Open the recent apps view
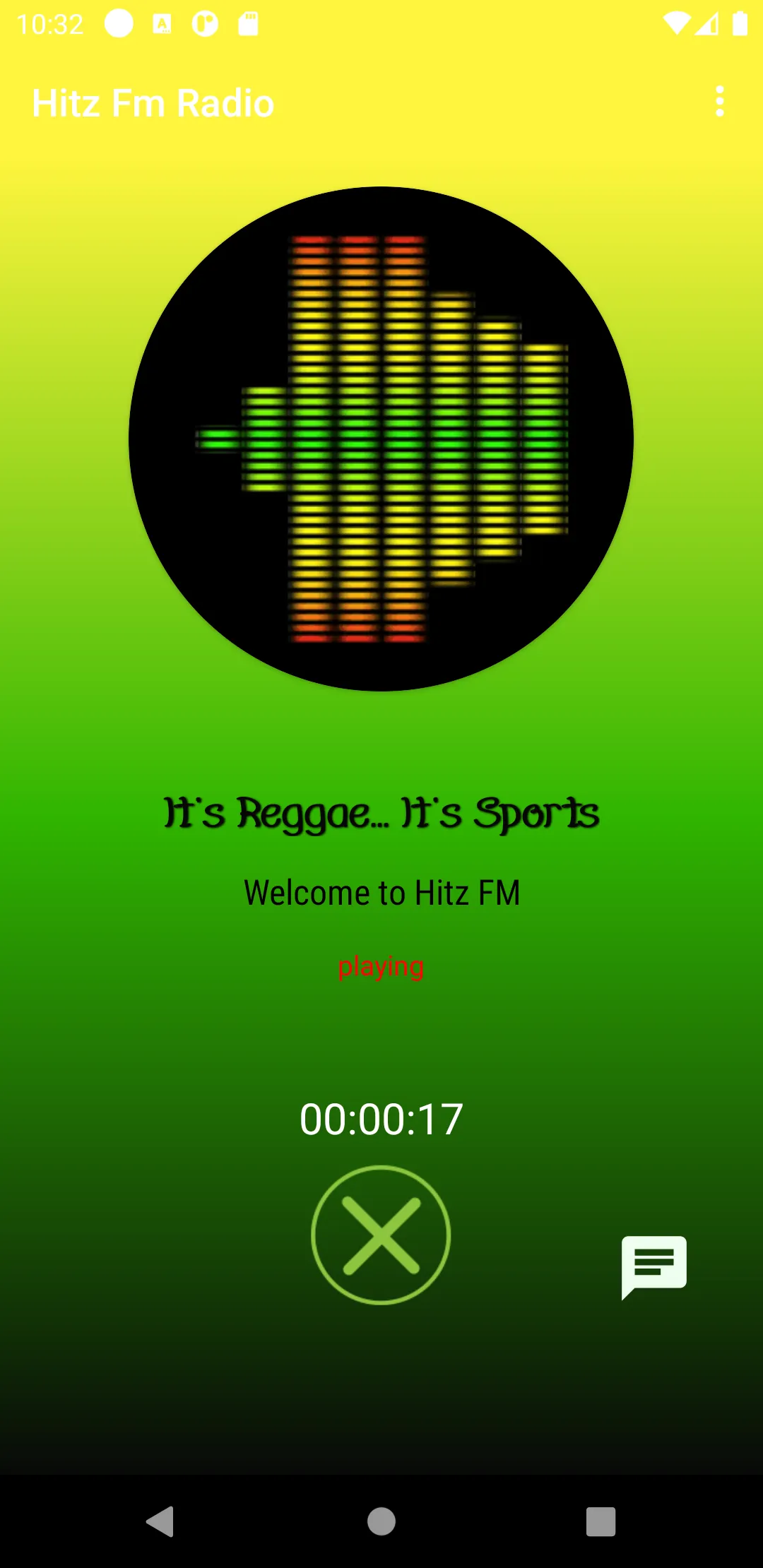The height and width of the screenshot is (1568, 763). click(x=601, y=1521)
